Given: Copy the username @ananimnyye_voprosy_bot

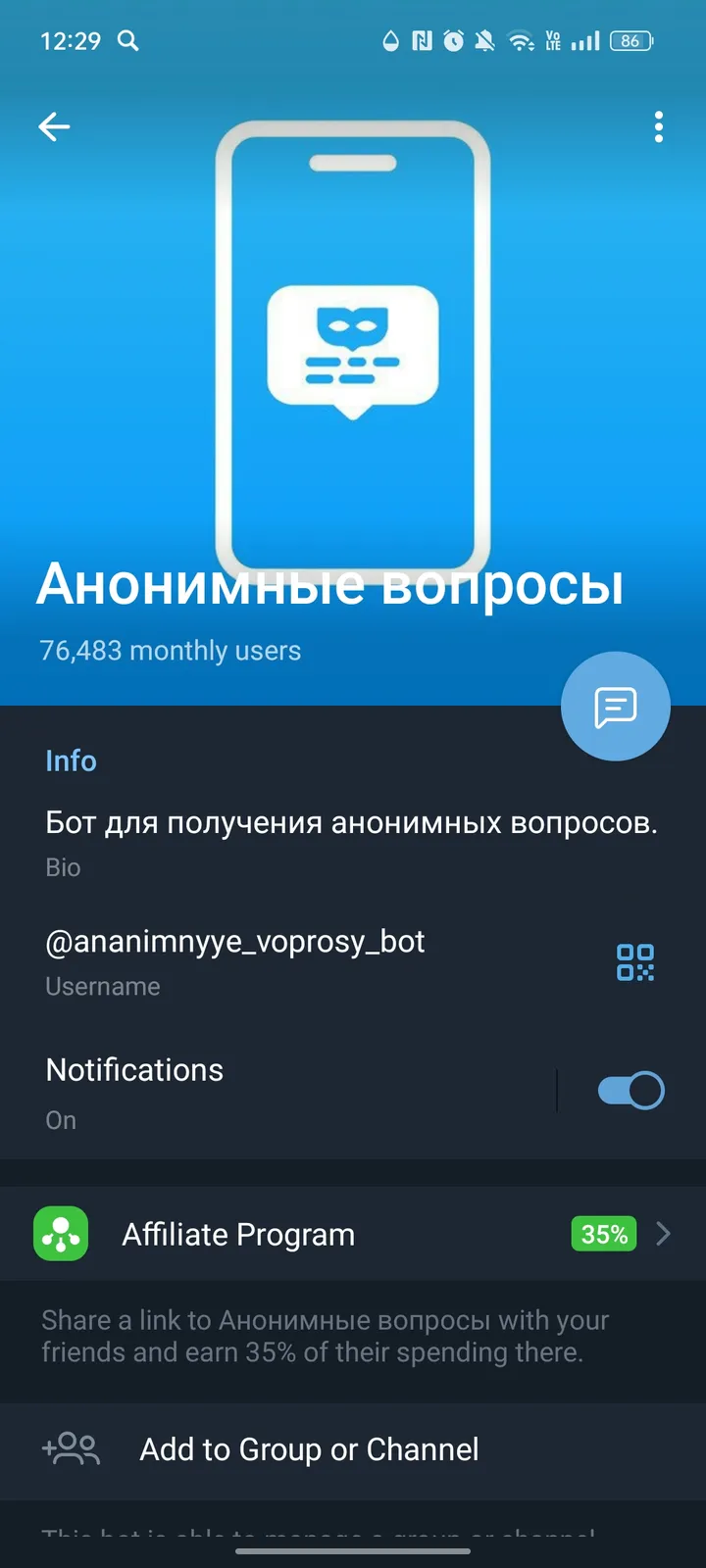Looking at the screenshot, I should [x=234, y=942].
